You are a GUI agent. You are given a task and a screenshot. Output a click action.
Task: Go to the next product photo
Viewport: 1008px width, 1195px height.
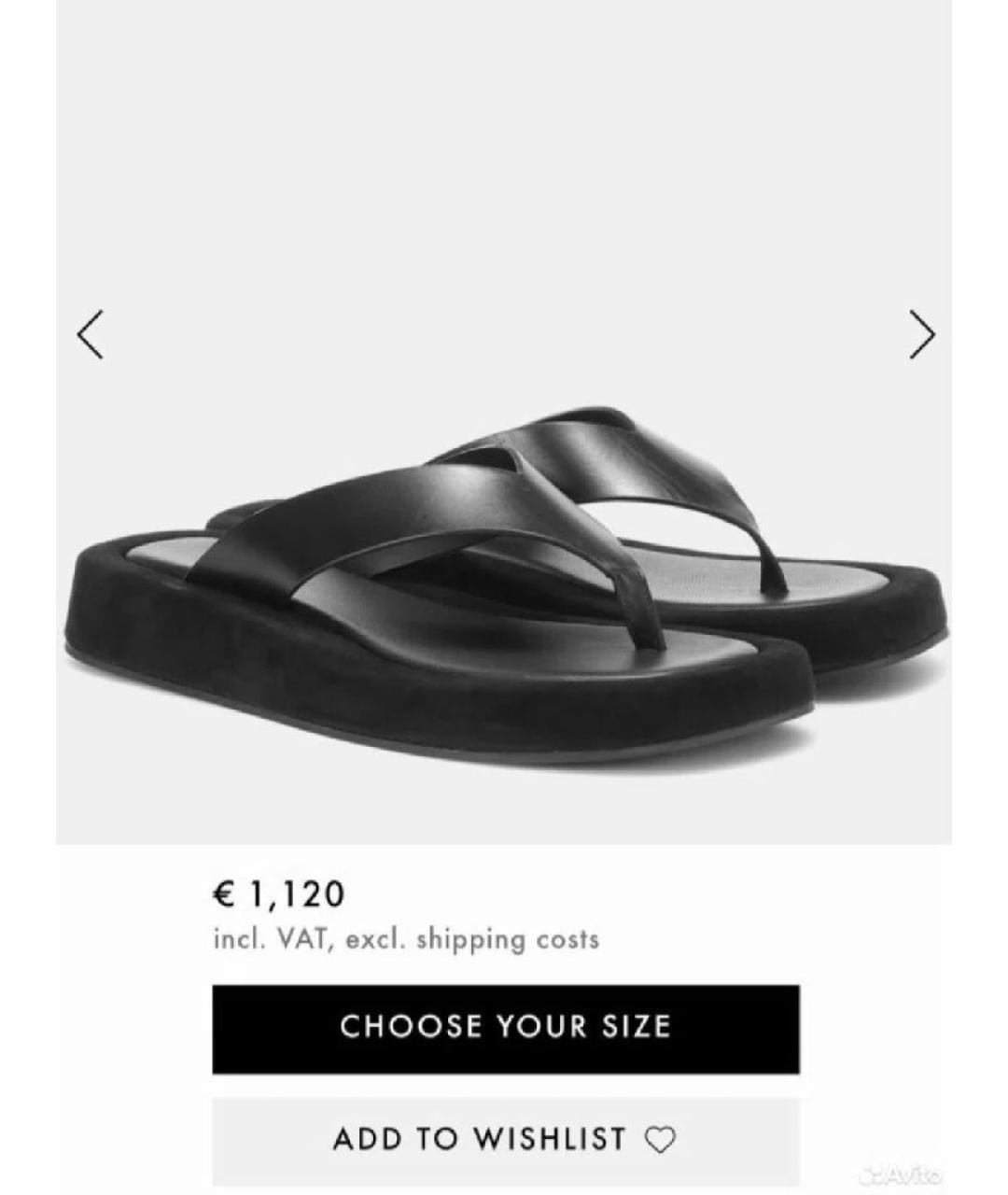(x=921, y=334)
